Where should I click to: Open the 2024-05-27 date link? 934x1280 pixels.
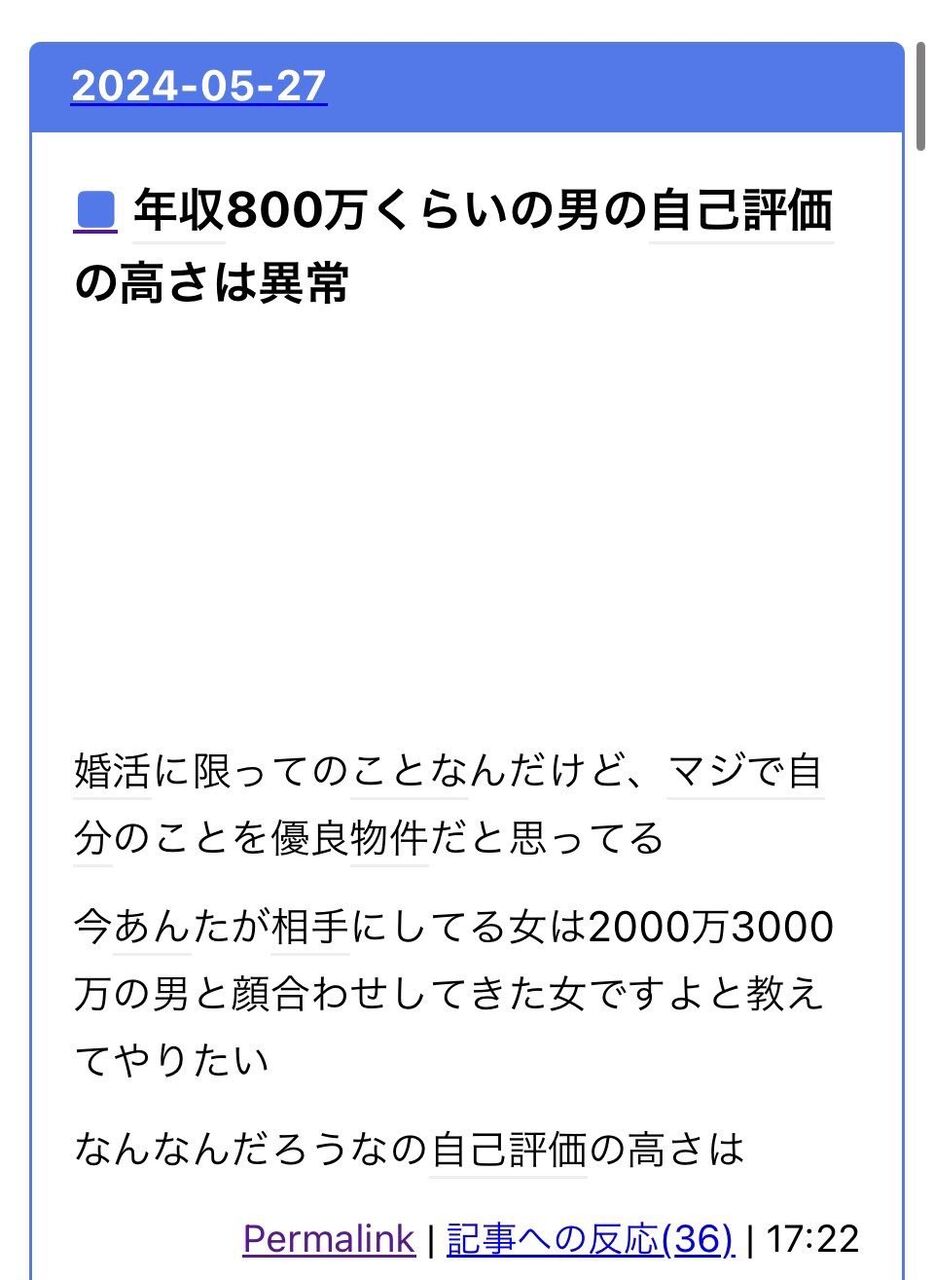[199, 86]
